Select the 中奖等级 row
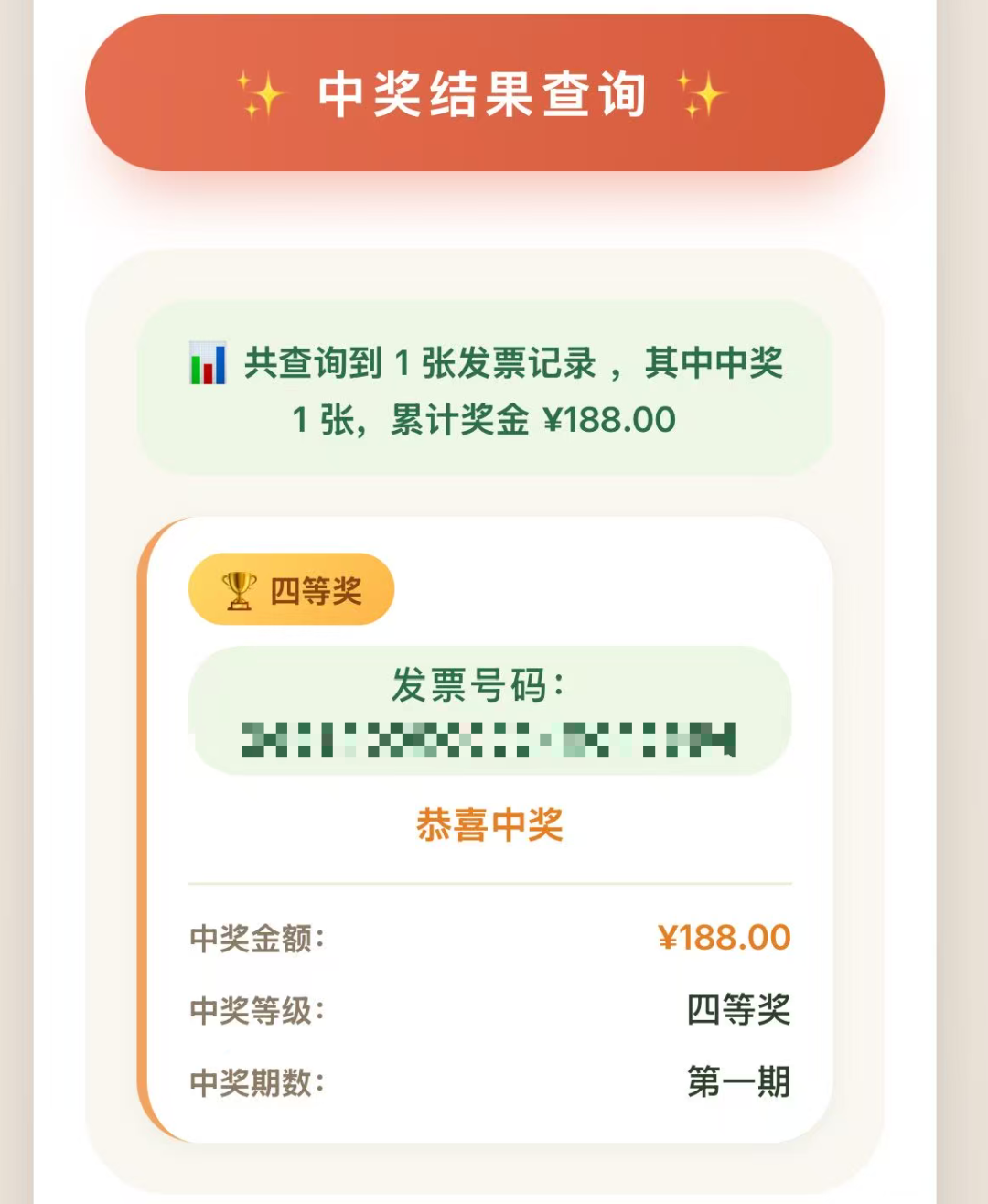988x1204 pixels. 491,1009
